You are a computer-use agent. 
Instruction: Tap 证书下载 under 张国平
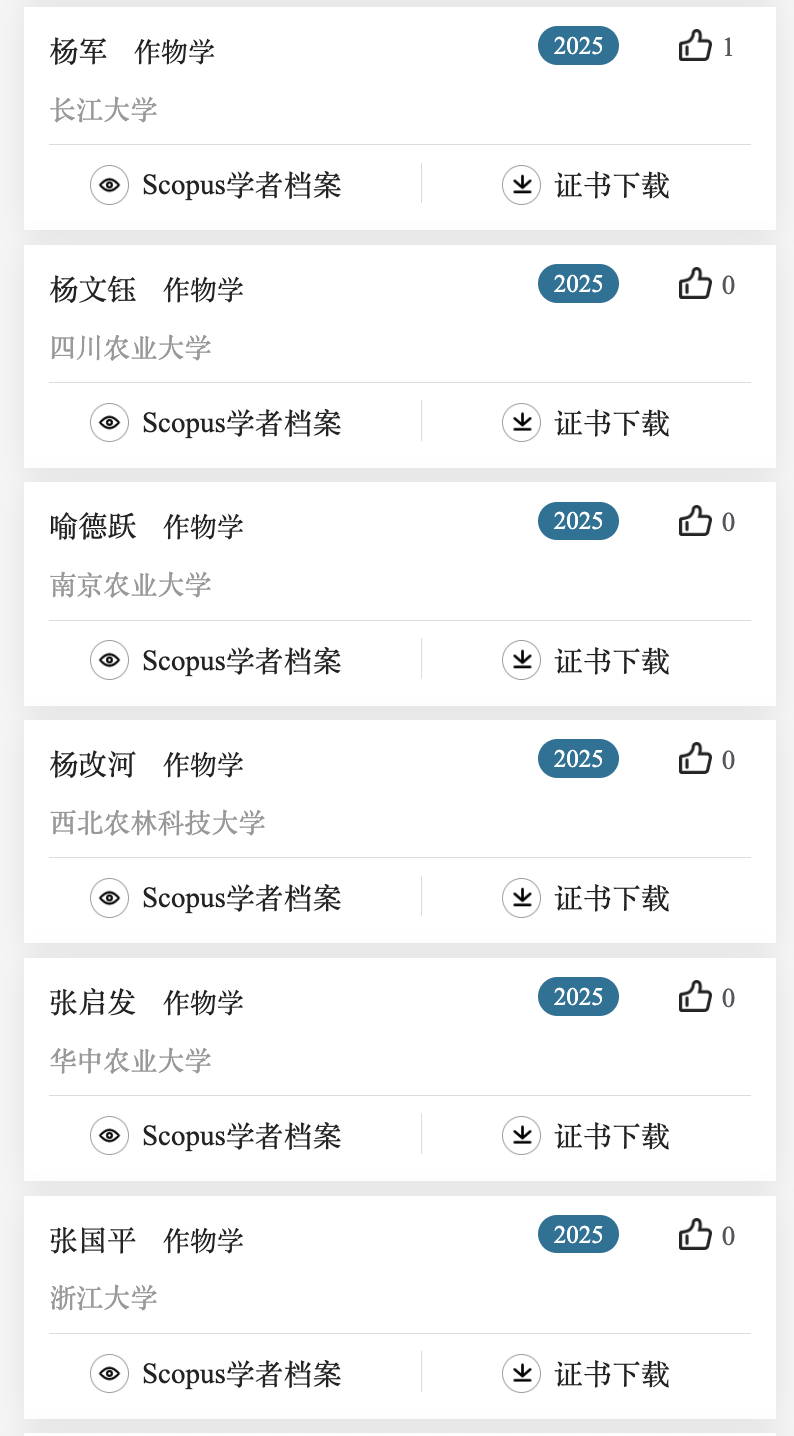tap(586, 1374)
